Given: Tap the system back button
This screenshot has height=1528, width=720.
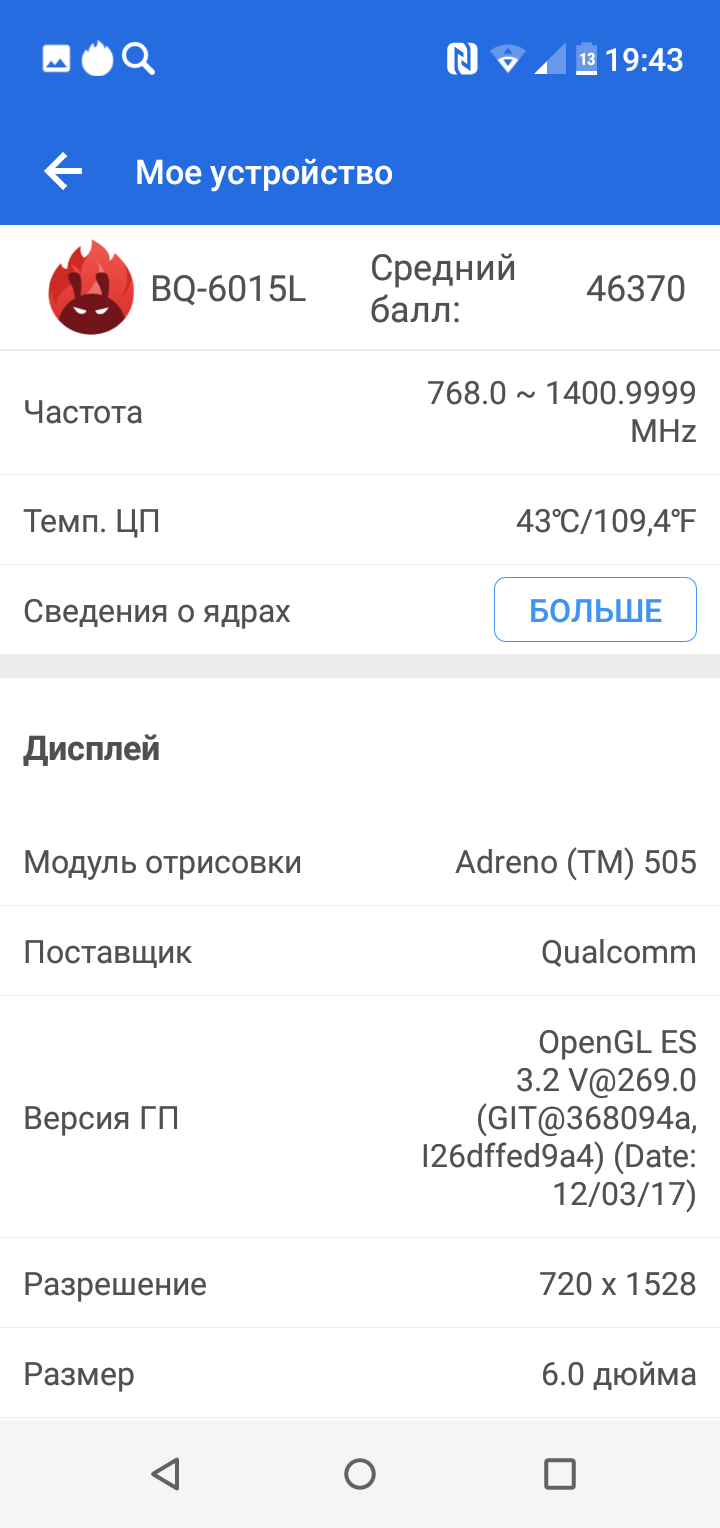Looking at the screenshot, I should tap(165, 1473).
